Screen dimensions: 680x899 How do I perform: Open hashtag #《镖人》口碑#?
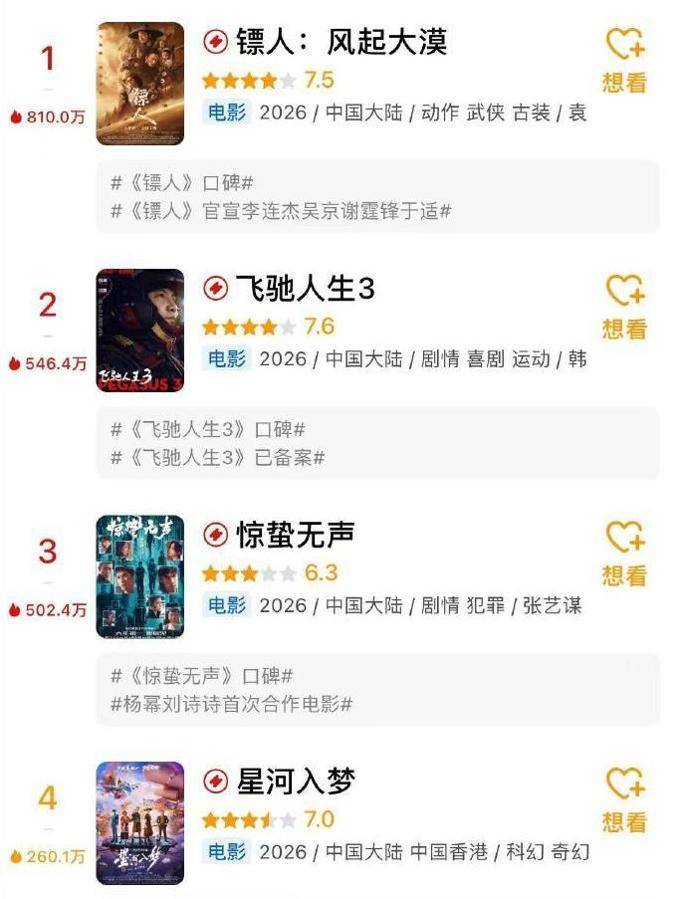183,184
